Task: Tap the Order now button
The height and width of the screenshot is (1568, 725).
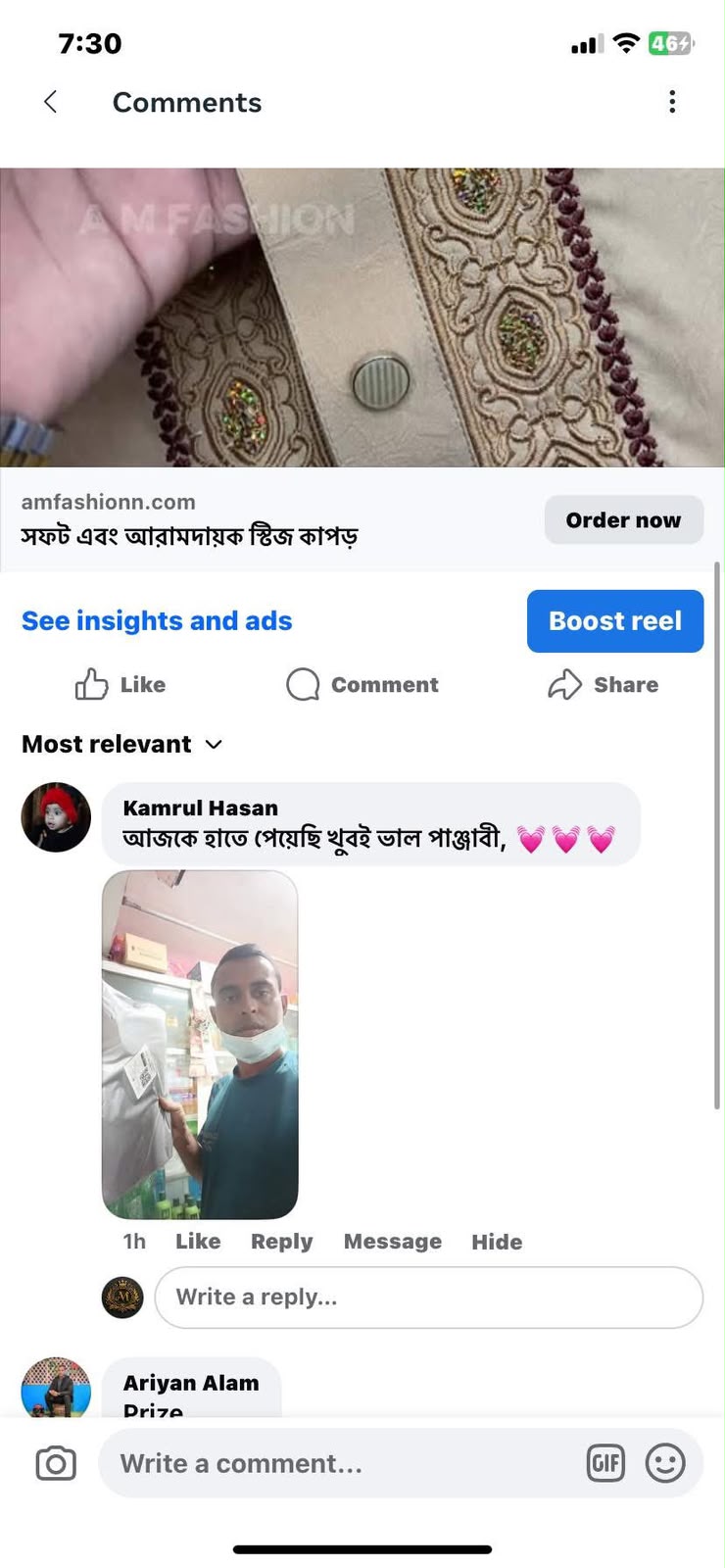Action: pyautogui.click(x=623, y=519)
